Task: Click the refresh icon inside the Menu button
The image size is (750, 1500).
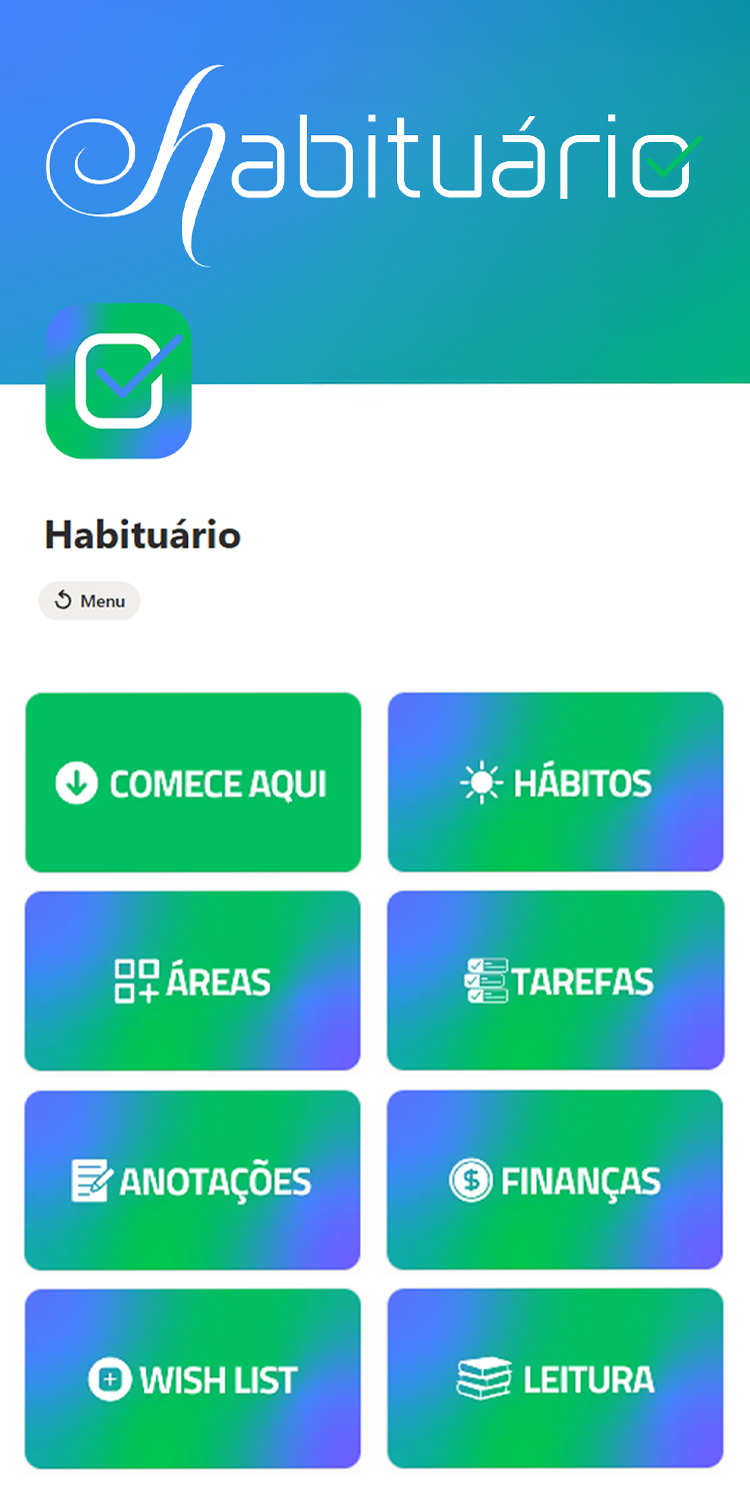Action: click(62, 600)
